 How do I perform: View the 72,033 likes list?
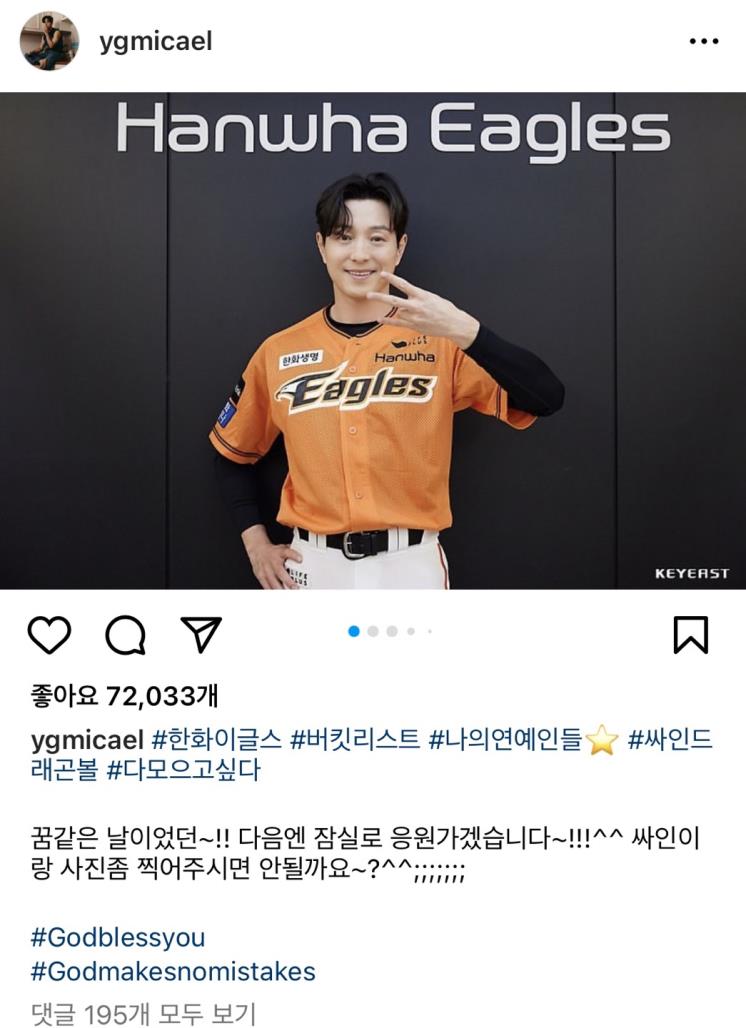point(125,693)
